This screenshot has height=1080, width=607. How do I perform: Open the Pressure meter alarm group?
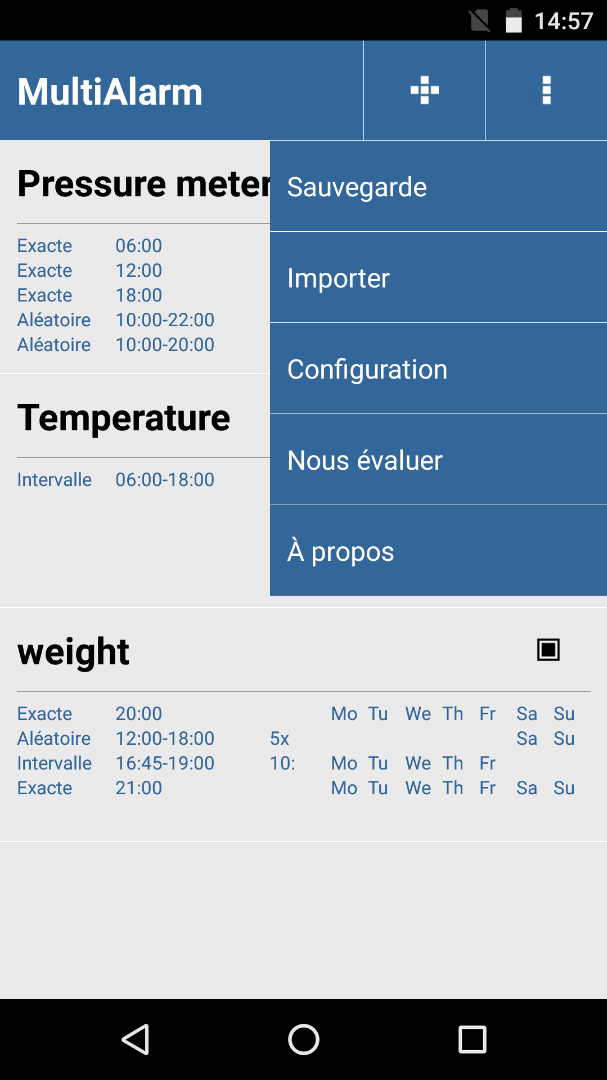click(x=135, y=257)
